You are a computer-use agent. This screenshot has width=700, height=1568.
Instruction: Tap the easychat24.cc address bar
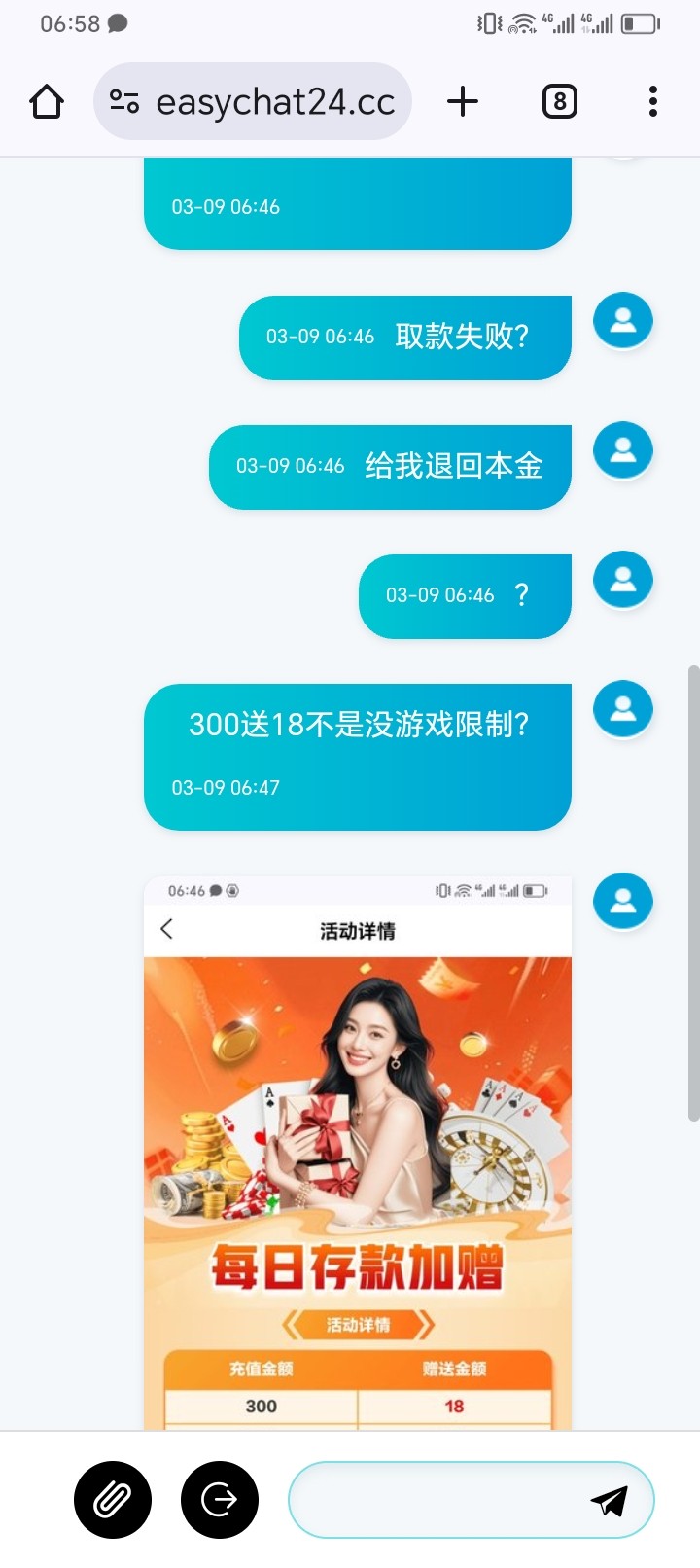coord(253,101)
